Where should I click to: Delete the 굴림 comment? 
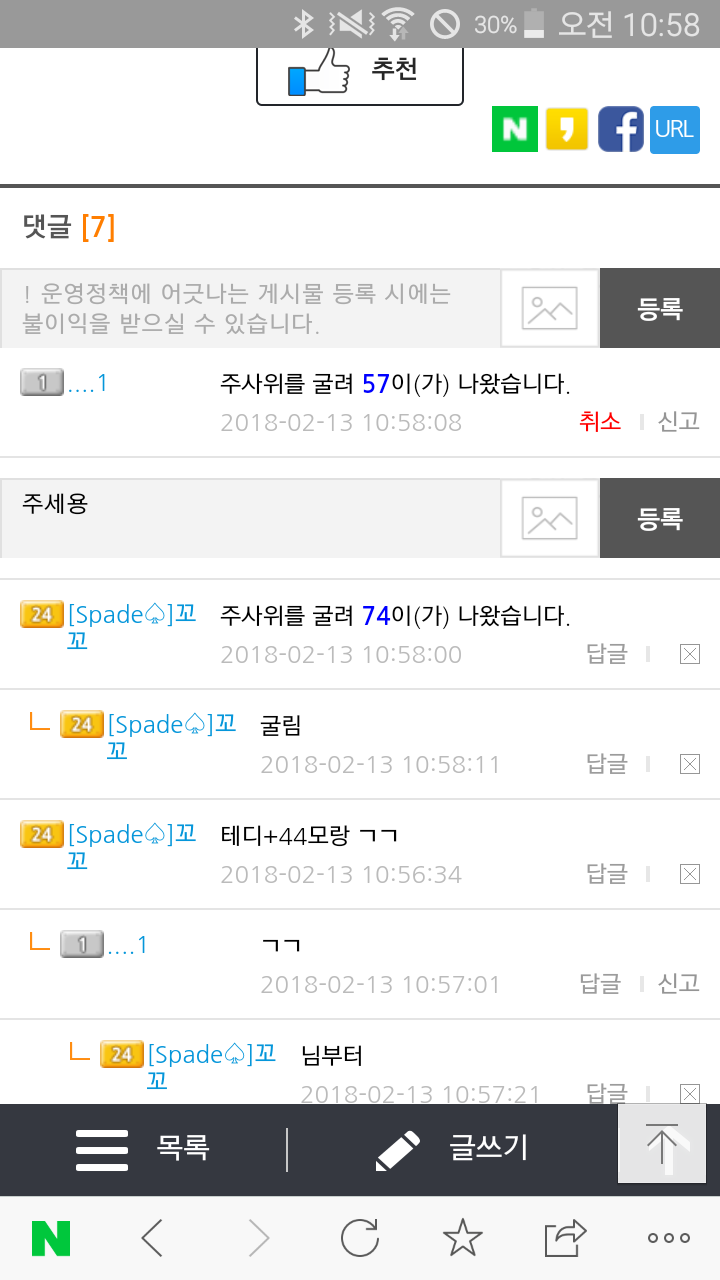tap(689, 764)
